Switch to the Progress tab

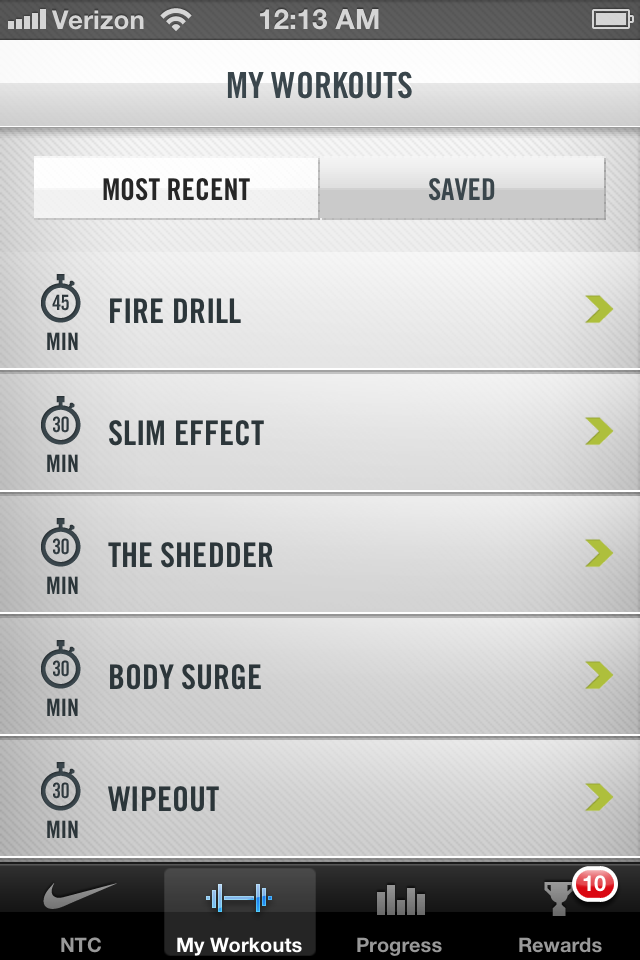399,914
